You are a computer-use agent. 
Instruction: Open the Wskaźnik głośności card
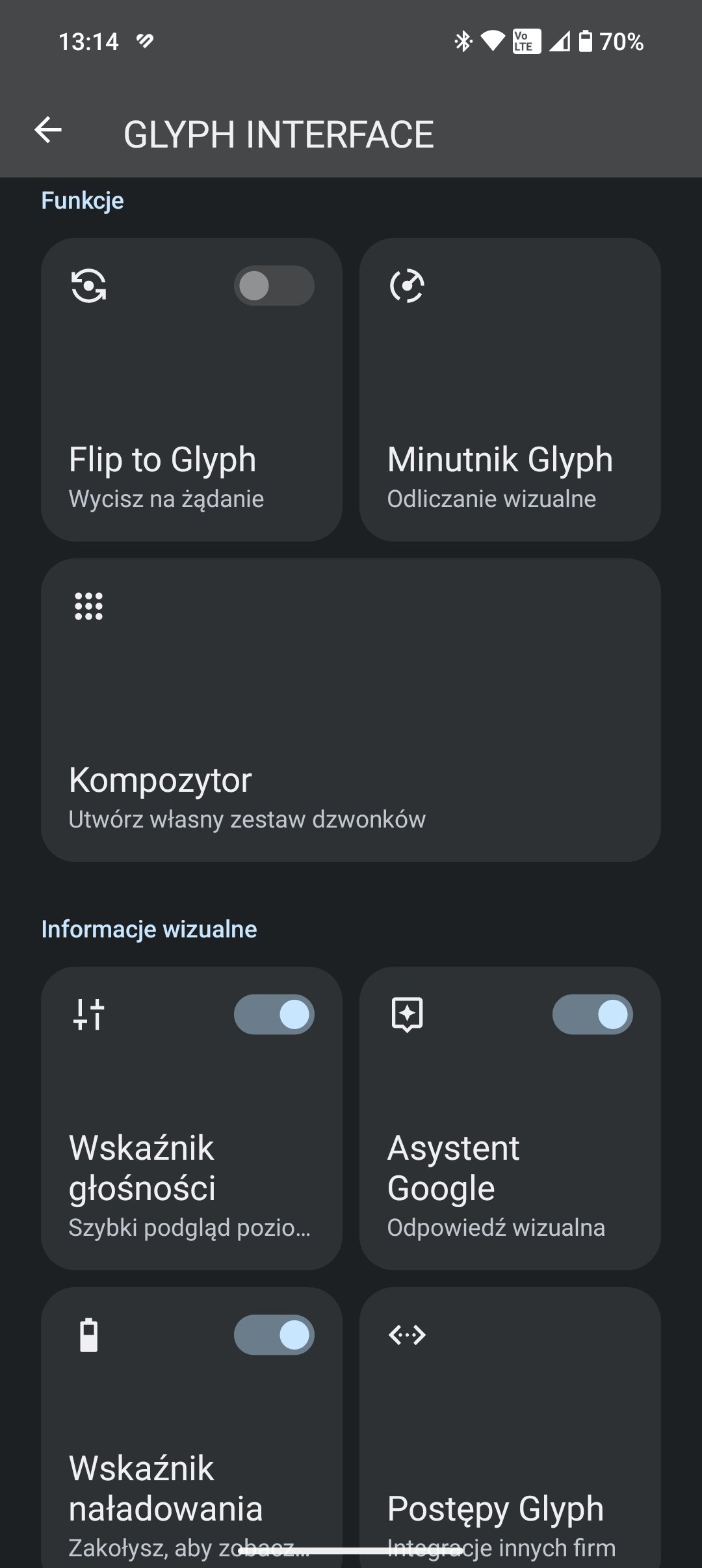[192, 1118]
